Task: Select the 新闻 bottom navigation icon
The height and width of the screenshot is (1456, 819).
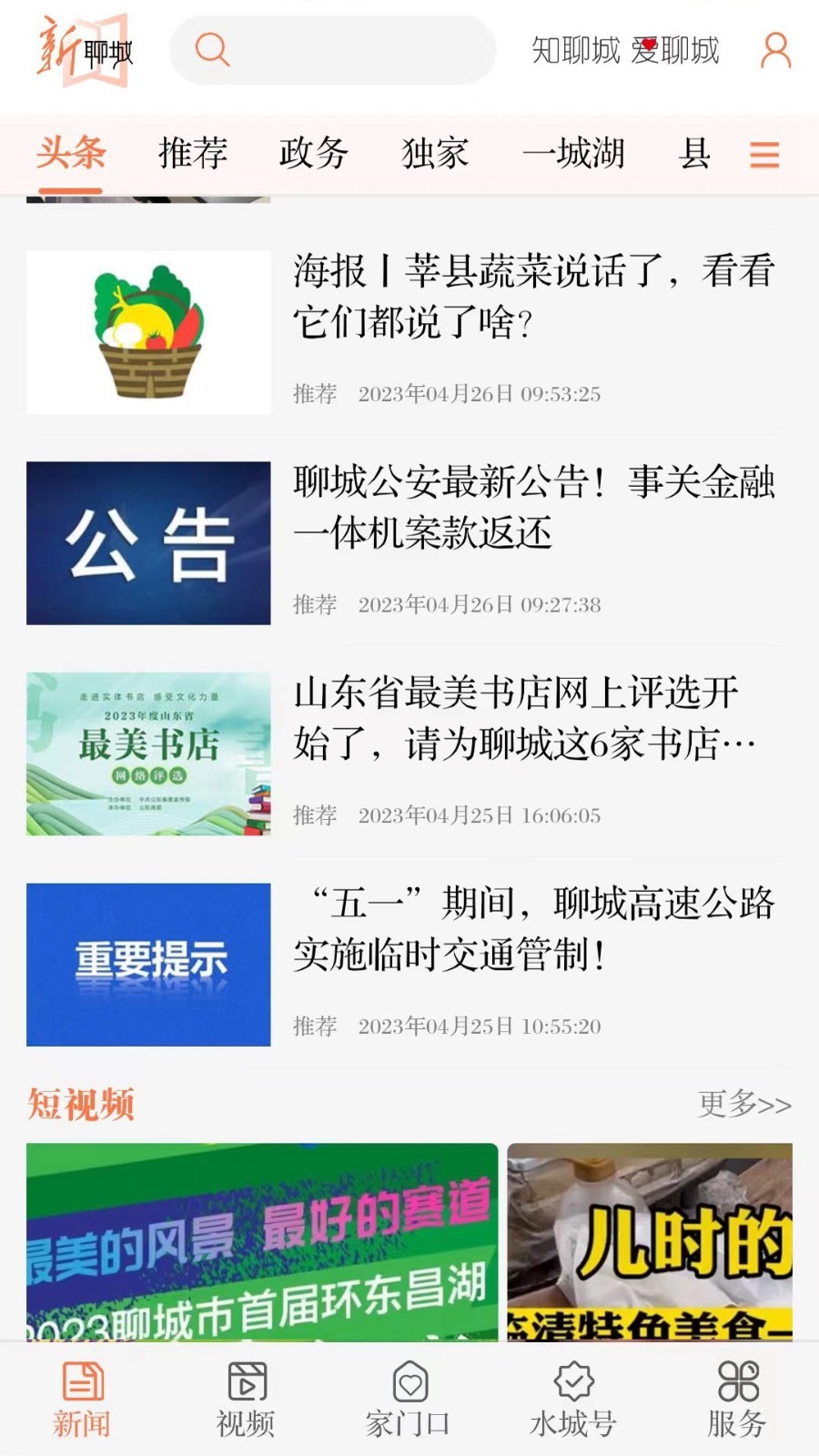Action: tap(83, 1383)
